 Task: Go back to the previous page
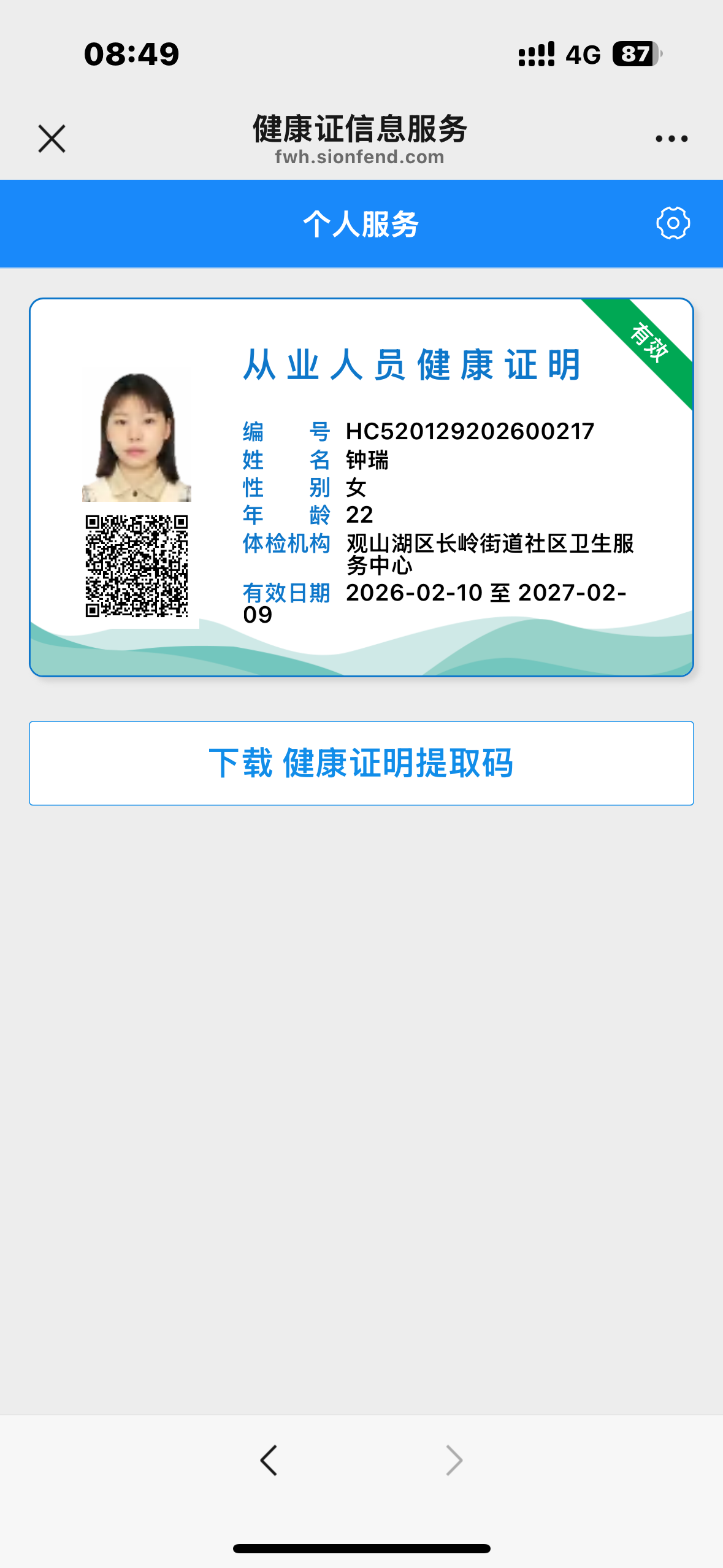pos(269,1460)
